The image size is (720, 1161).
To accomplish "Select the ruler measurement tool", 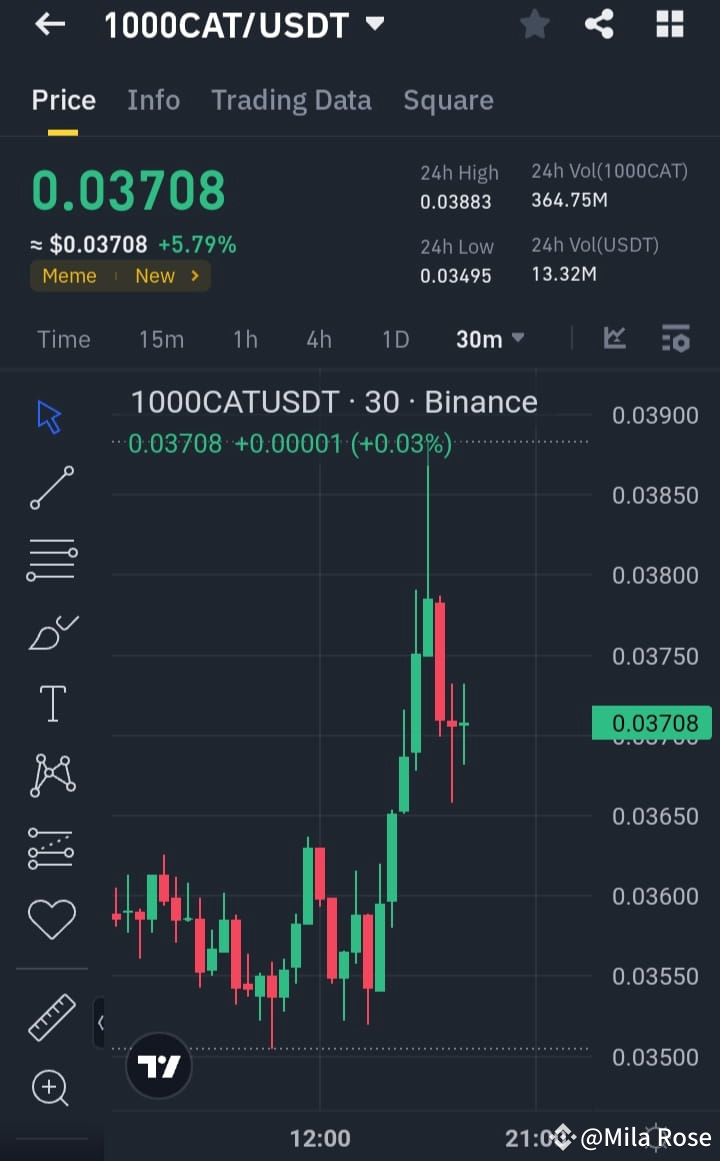I will [50, 1018].
